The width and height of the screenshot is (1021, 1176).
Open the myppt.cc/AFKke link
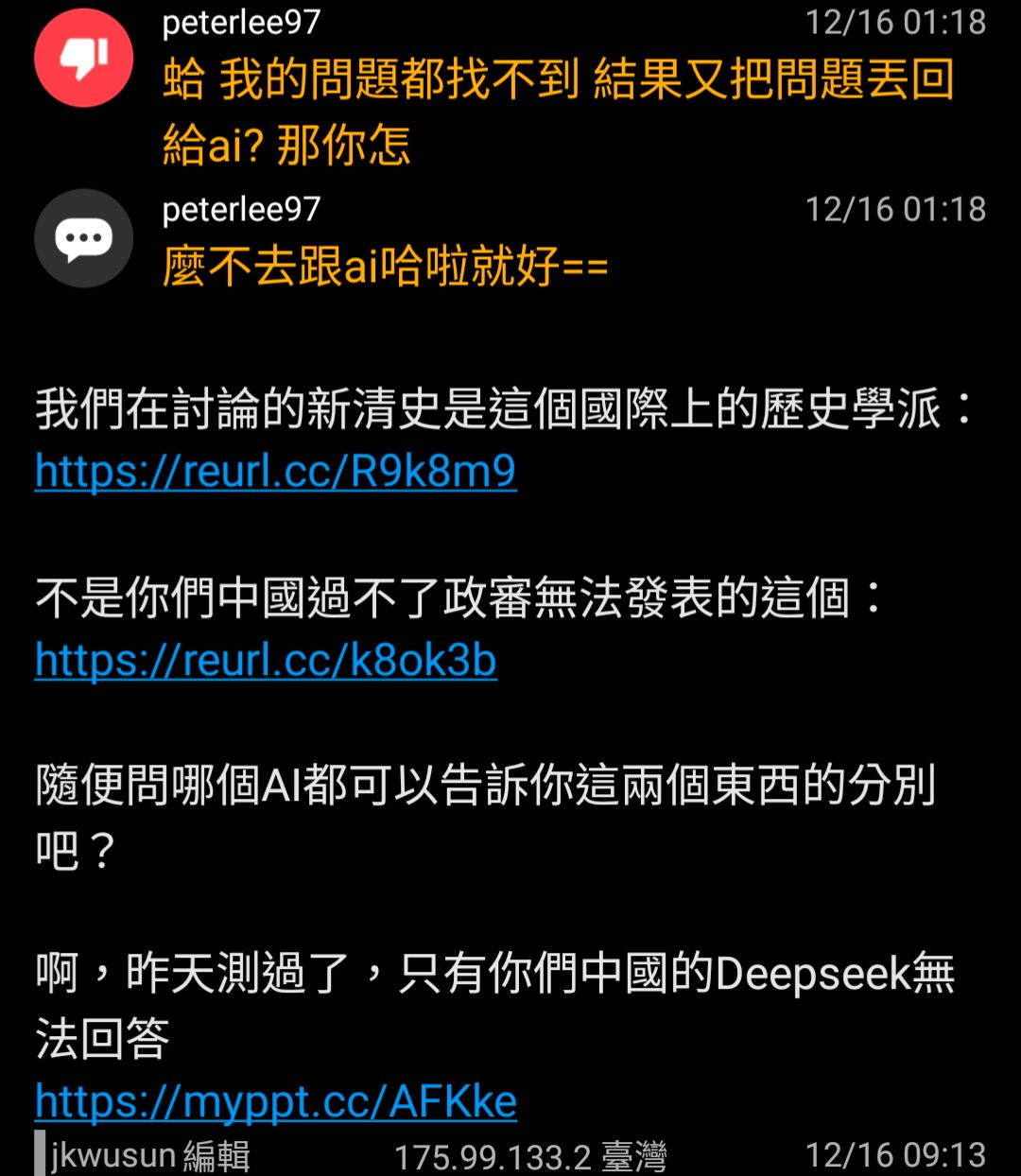[x=275, y=1101]
